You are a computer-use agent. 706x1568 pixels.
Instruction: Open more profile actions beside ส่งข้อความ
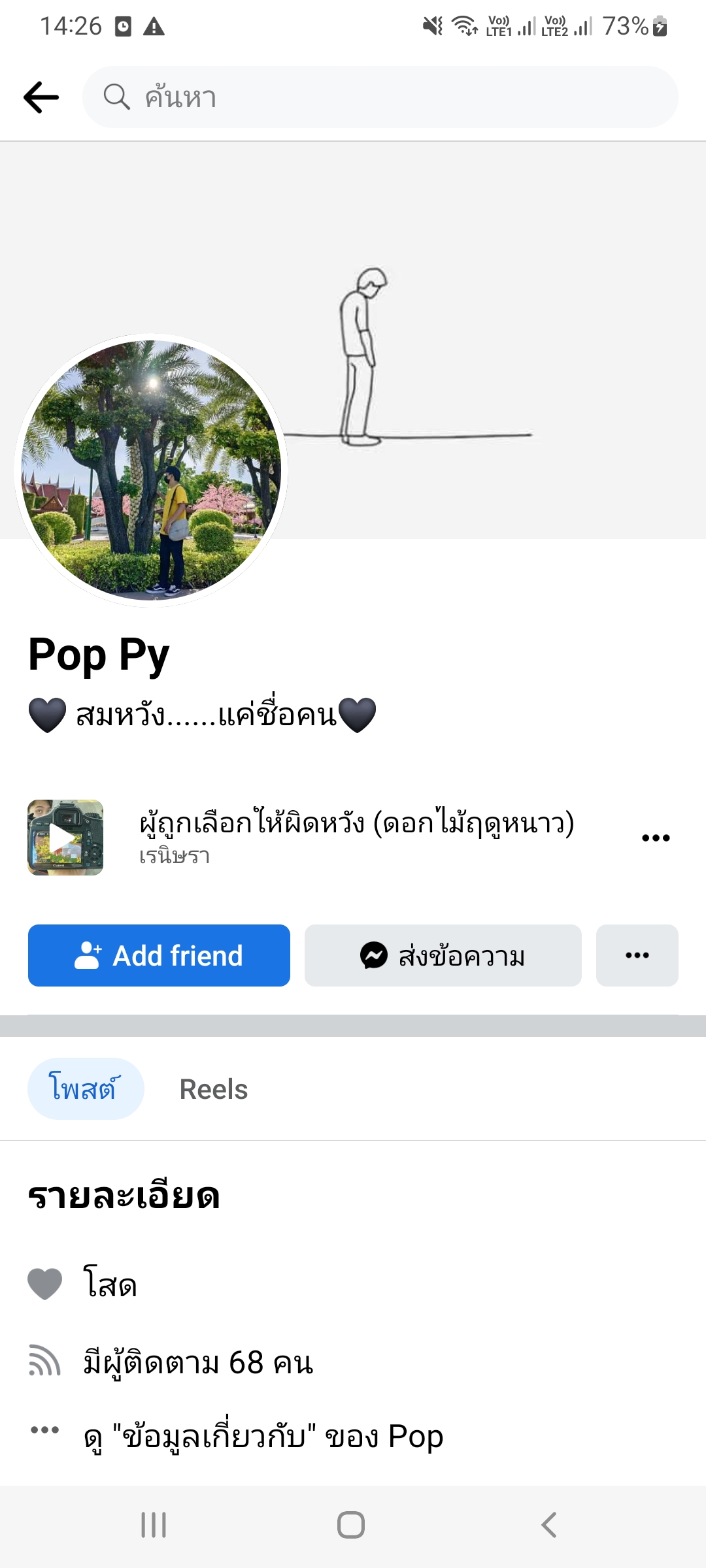tap(637, 955)
